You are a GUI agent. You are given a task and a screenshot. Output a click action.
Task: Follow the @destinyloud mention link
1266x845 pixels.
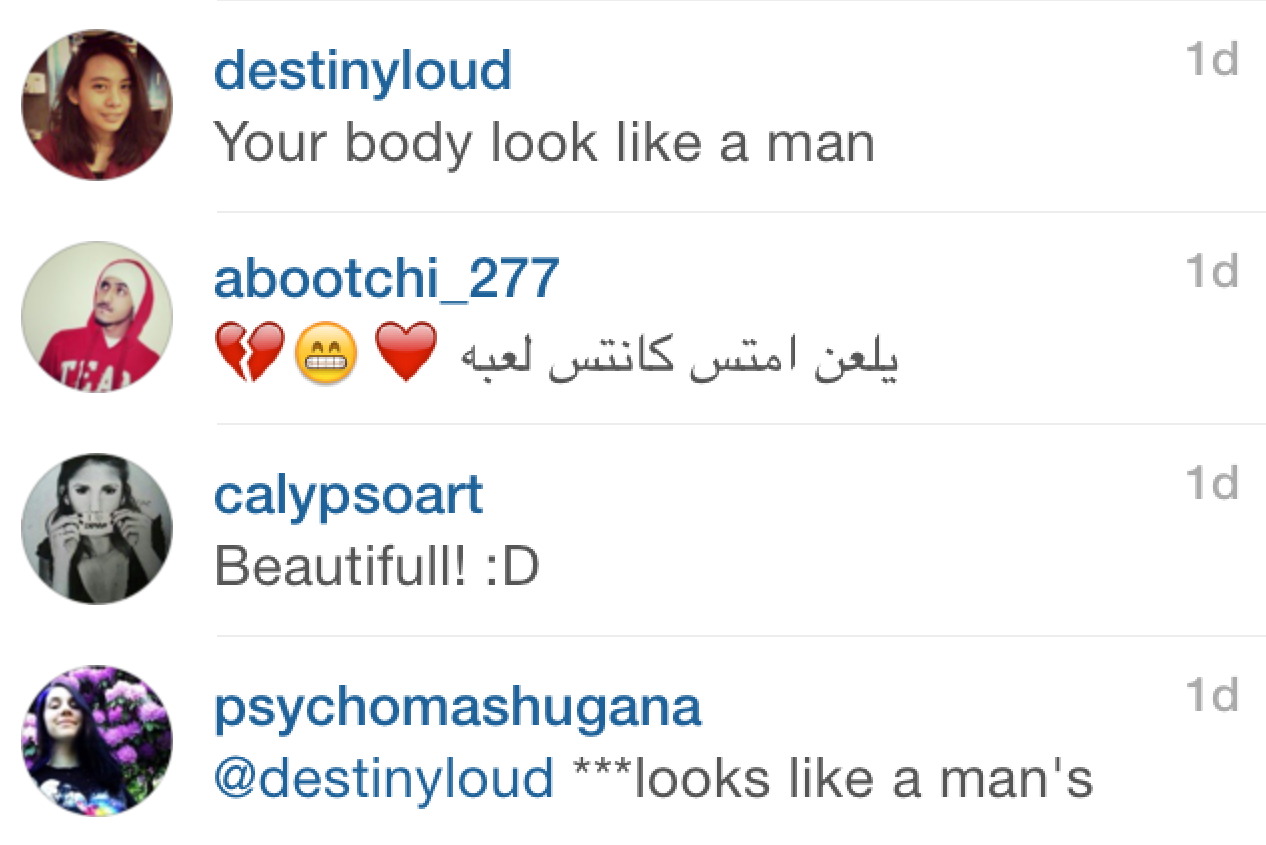click(x=384, y=779)
